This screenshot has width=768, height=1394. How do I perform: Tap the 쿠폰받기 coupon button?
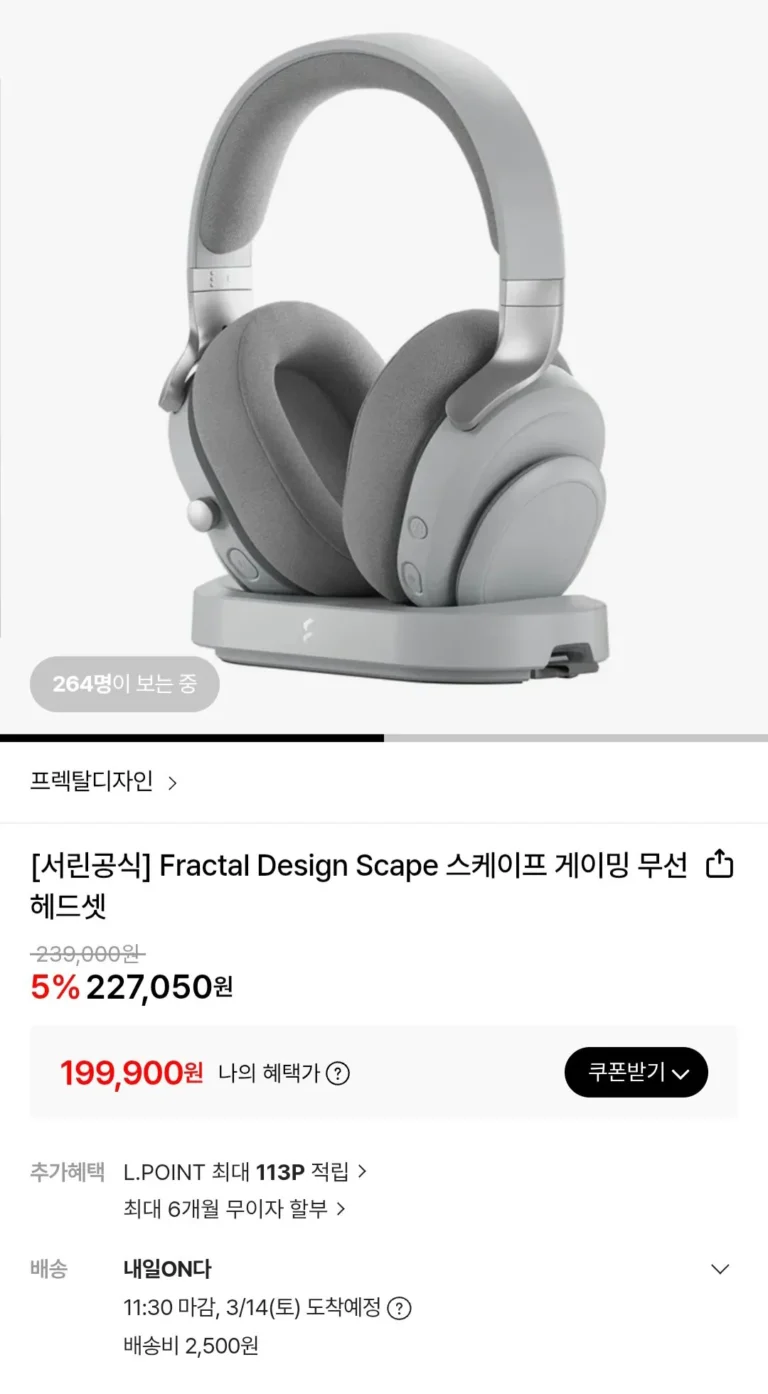(x=636, y=1073)
